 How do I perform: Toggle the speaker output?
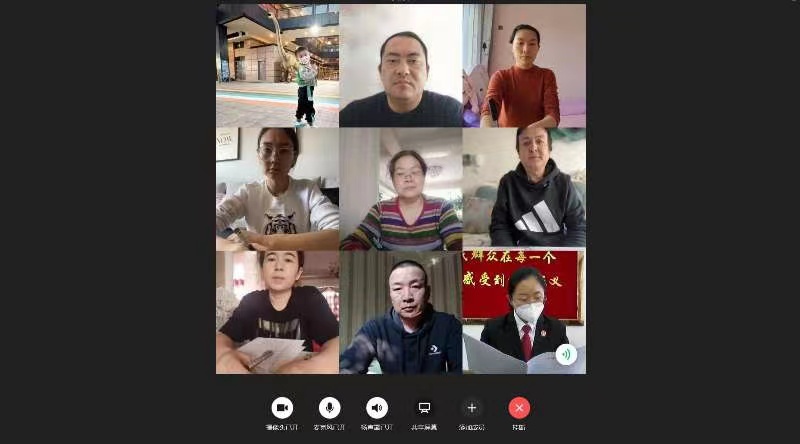click(x=377, y=408)
